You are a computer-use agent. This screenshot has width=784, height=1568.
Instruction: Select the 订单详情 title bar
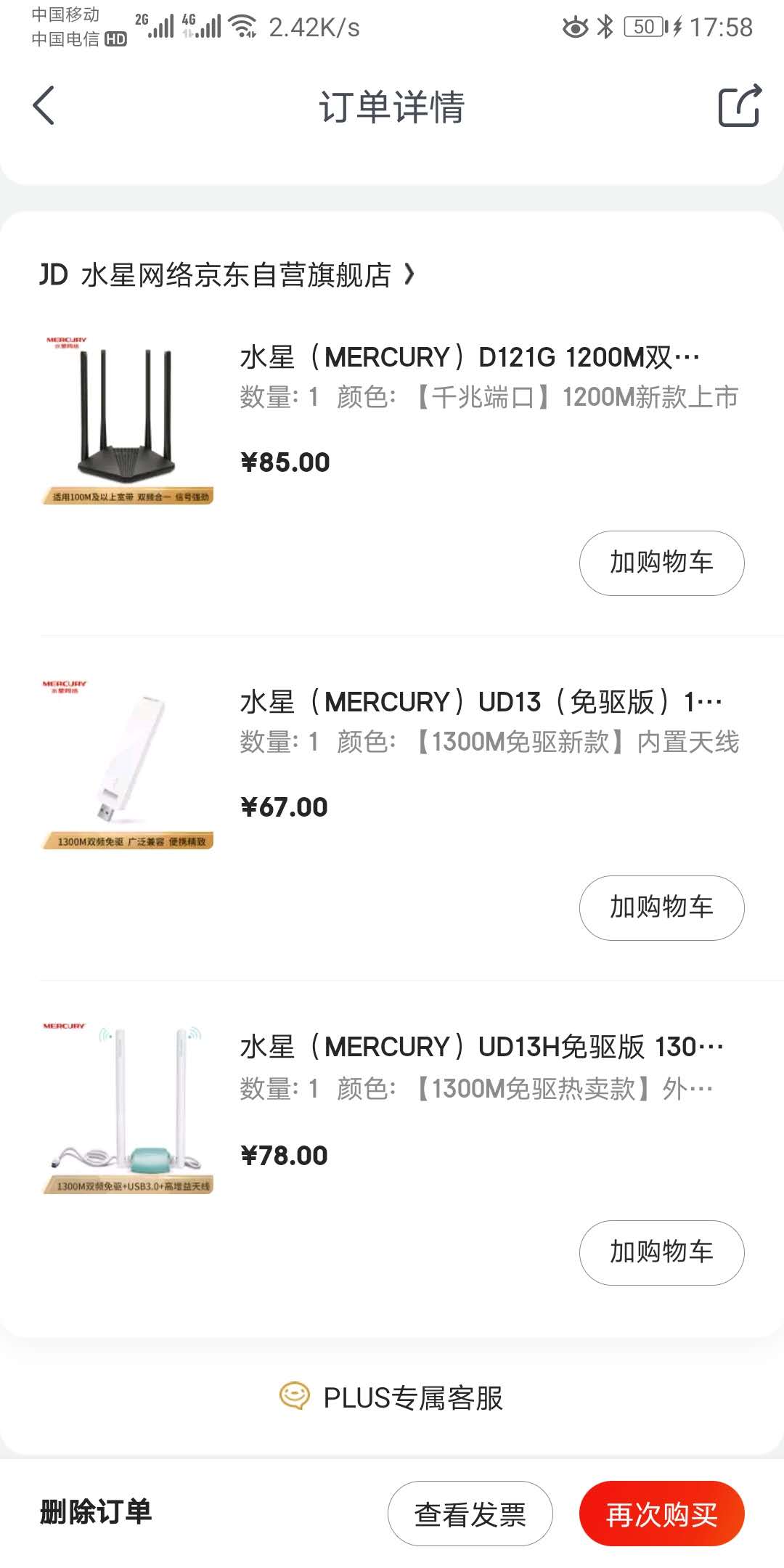point(392,105)
